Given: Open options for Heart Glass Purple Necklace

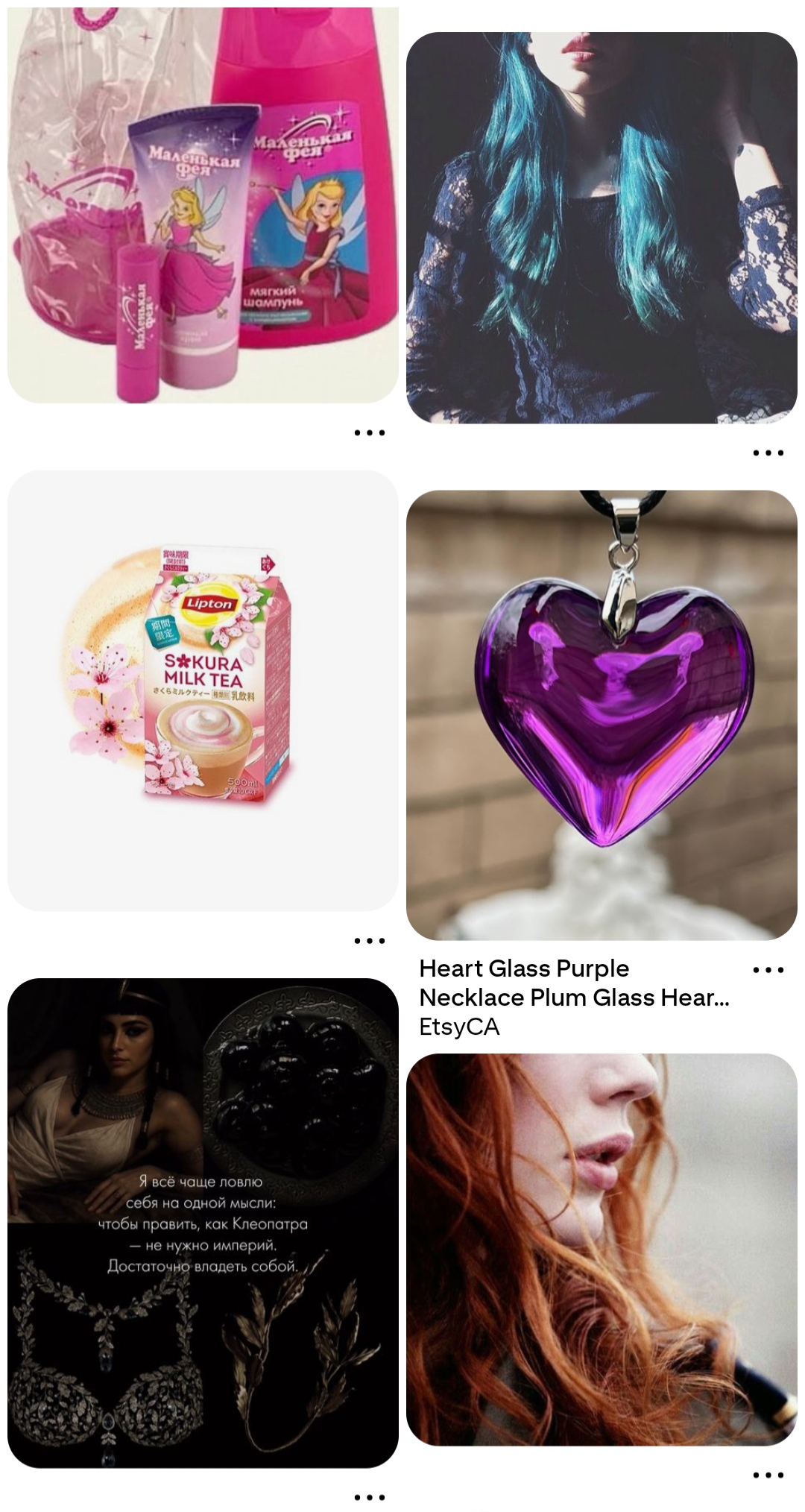Looking at the screenshot, I should pos(768,970).
